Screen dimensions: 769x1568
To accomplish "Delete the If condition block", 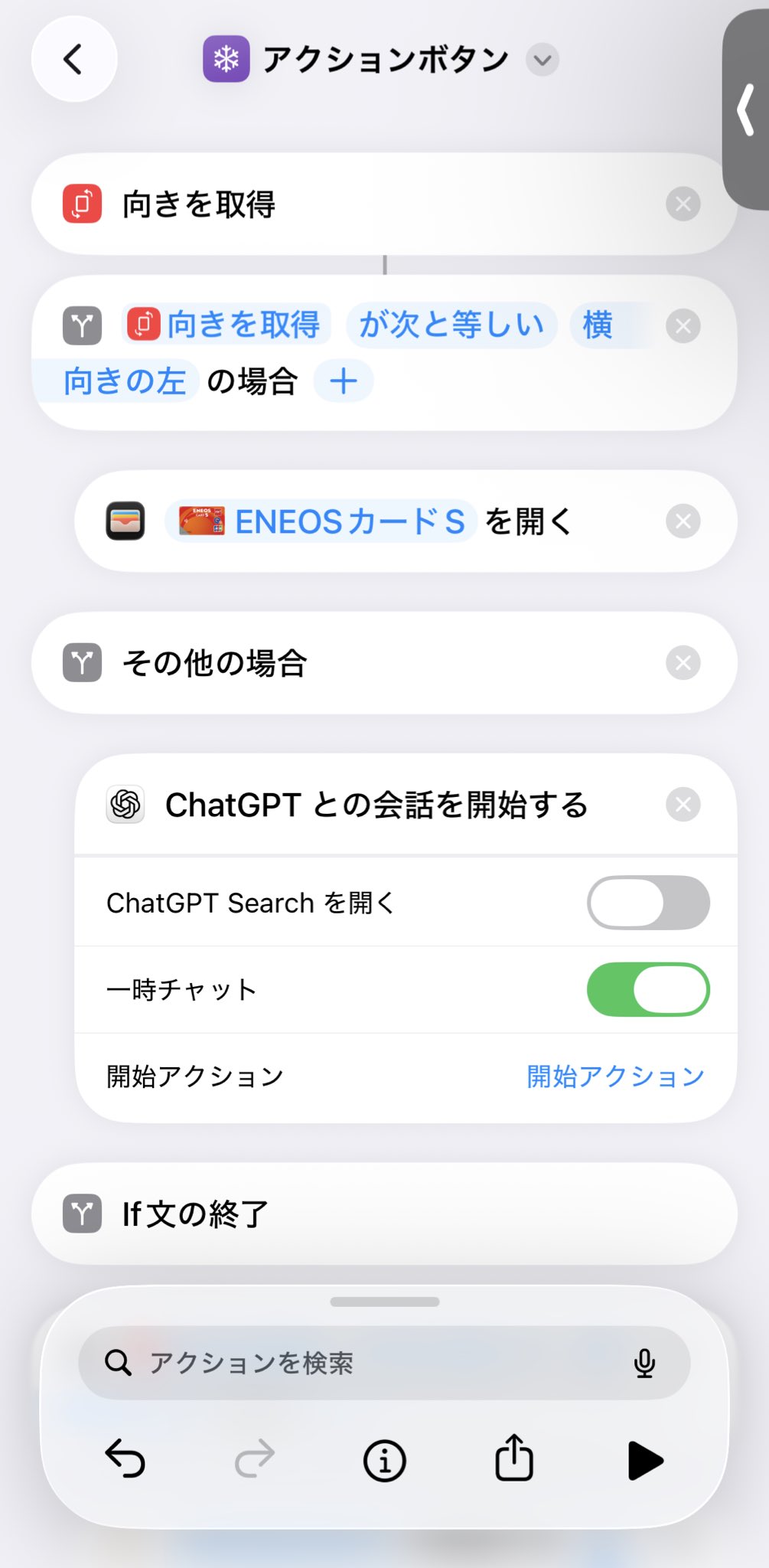I will coord(683,326).
